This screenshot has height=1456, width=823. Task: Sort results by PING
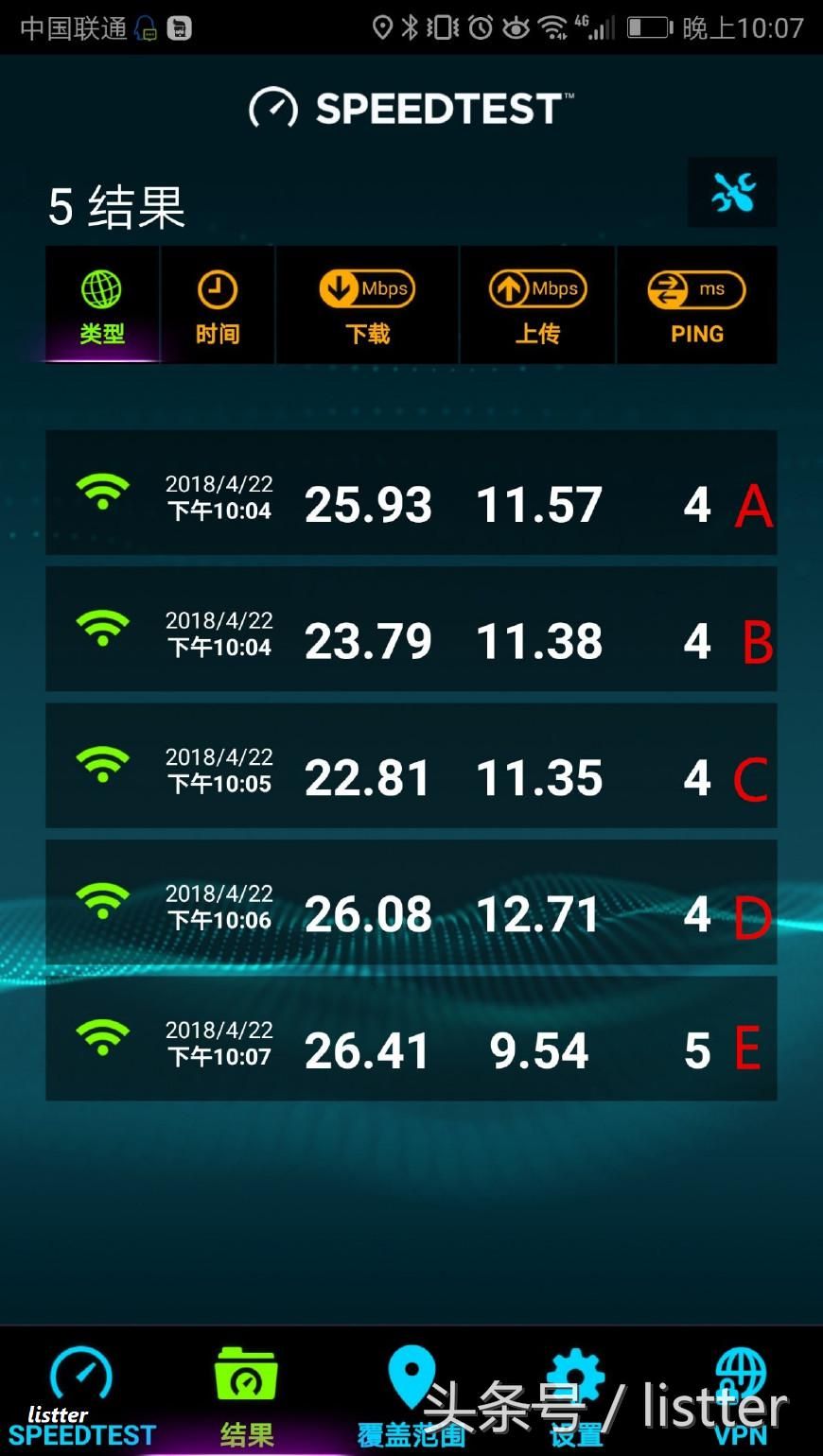[697, 305]
